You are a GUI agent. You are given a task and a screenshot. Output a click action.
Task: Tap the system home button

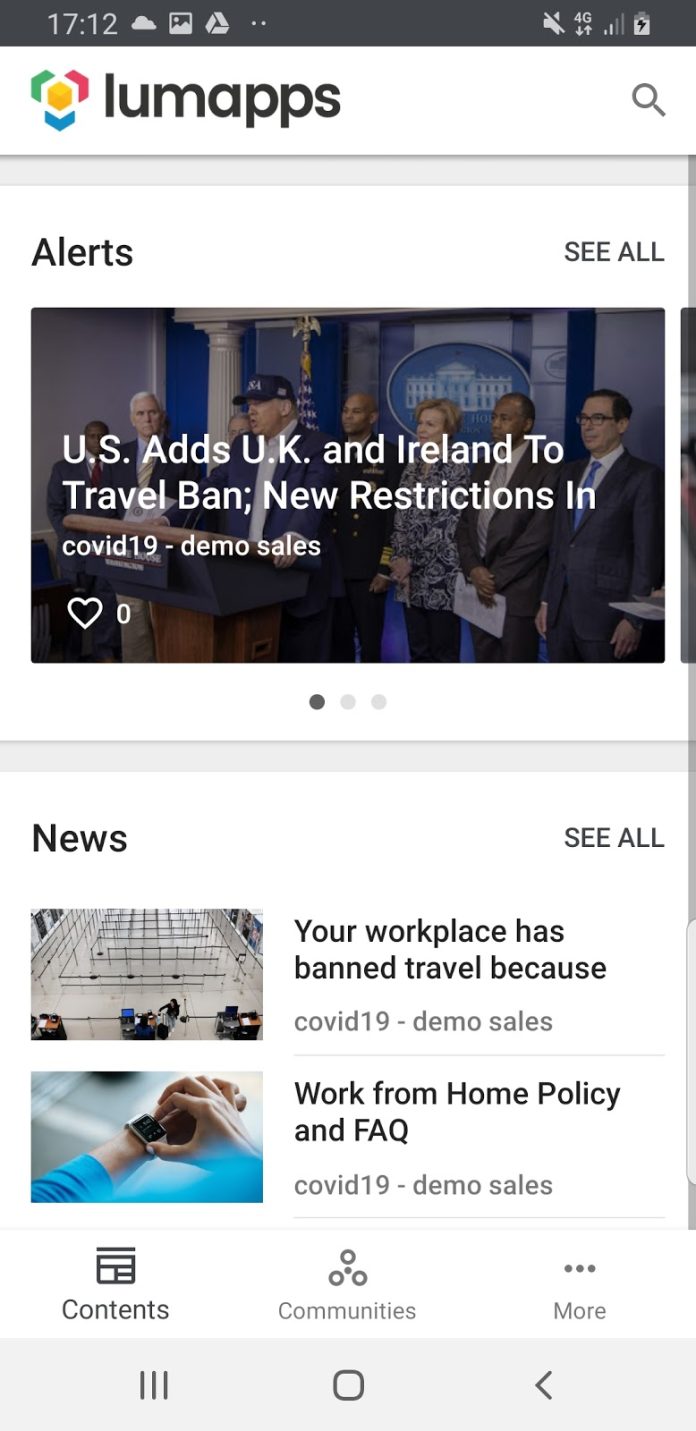click(348, 1385)
